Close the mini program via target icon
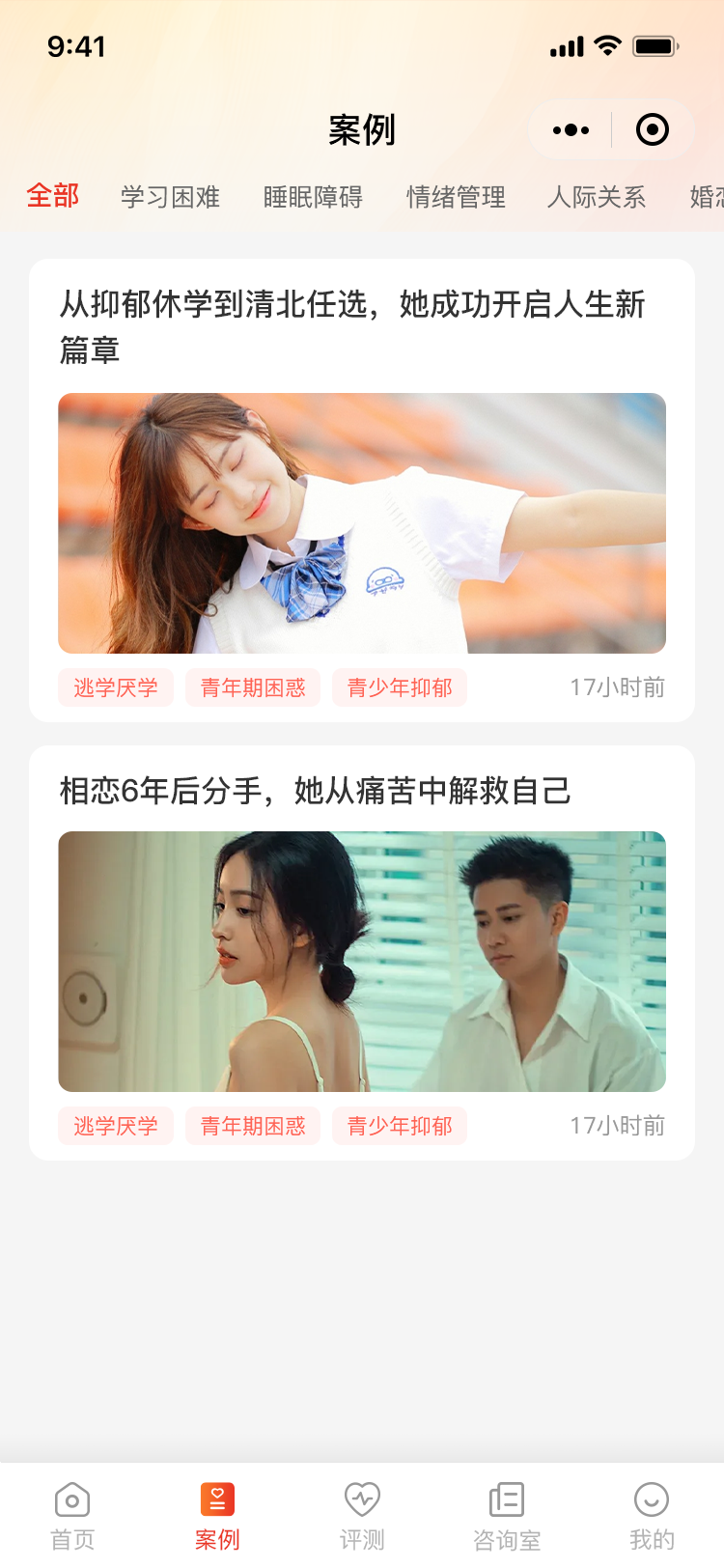724x1568 pixels. click(x=653, y=129)
